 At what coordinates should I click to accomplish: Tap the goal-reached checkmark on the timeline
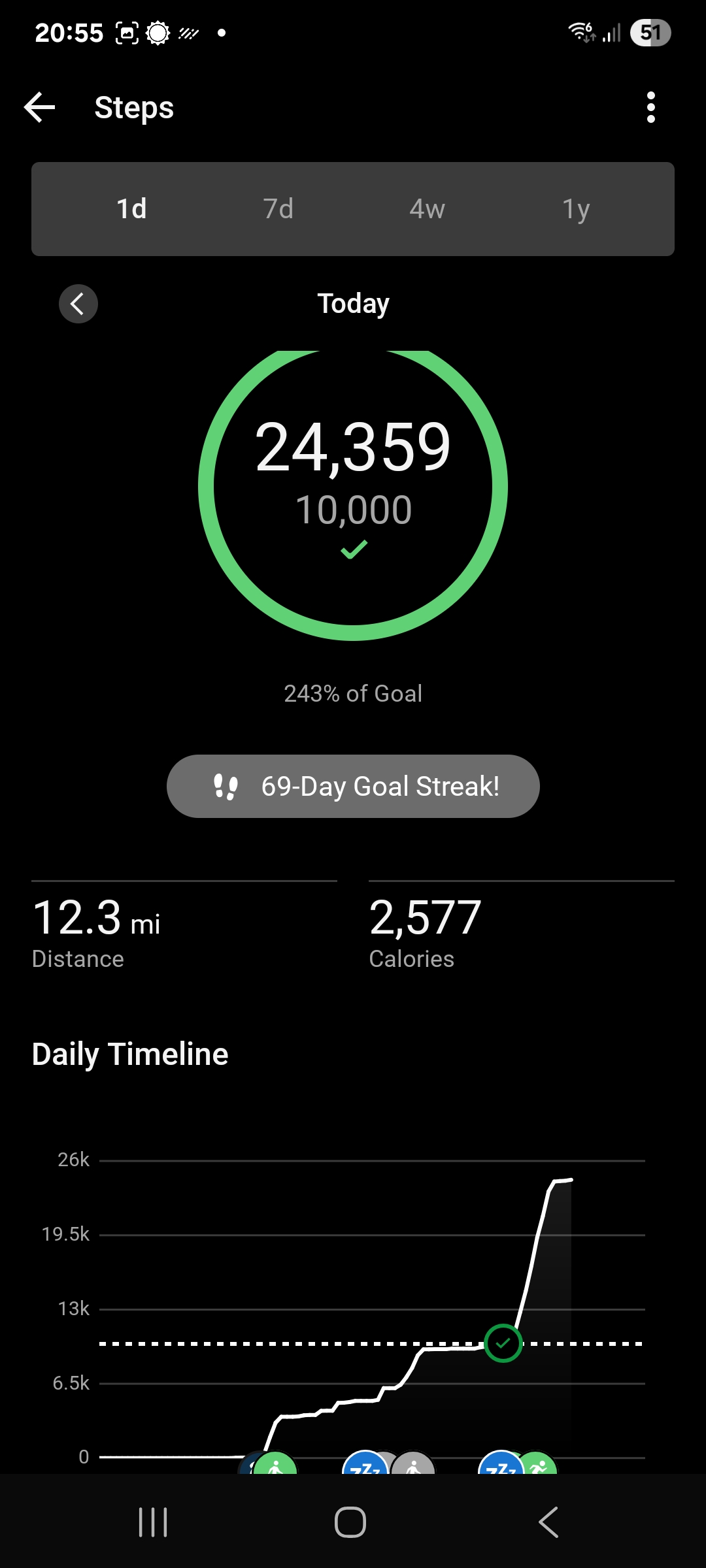point(503,1343)
